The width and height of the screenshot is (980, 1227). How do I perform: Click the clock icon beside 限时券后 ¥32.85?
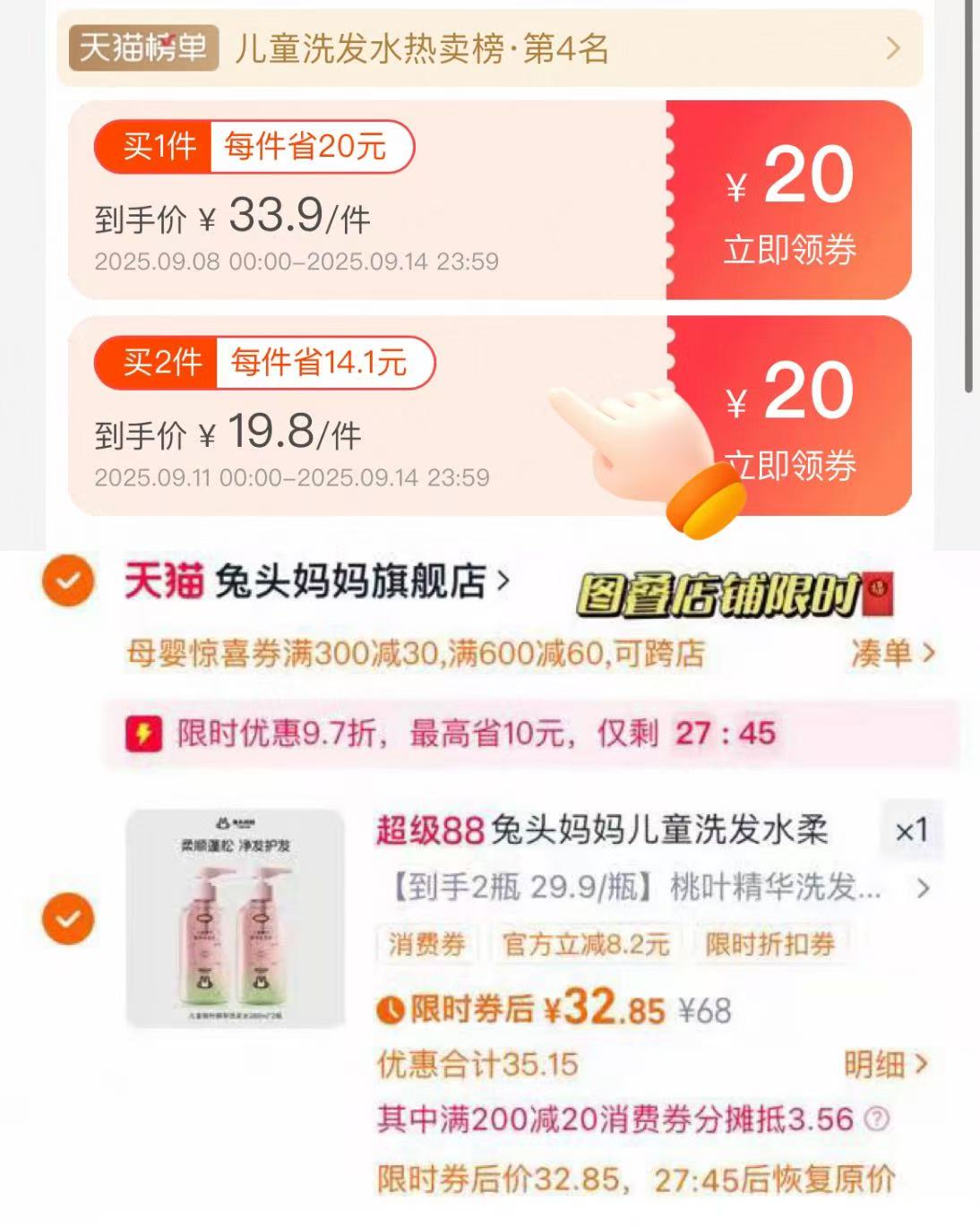(391, 1008)
